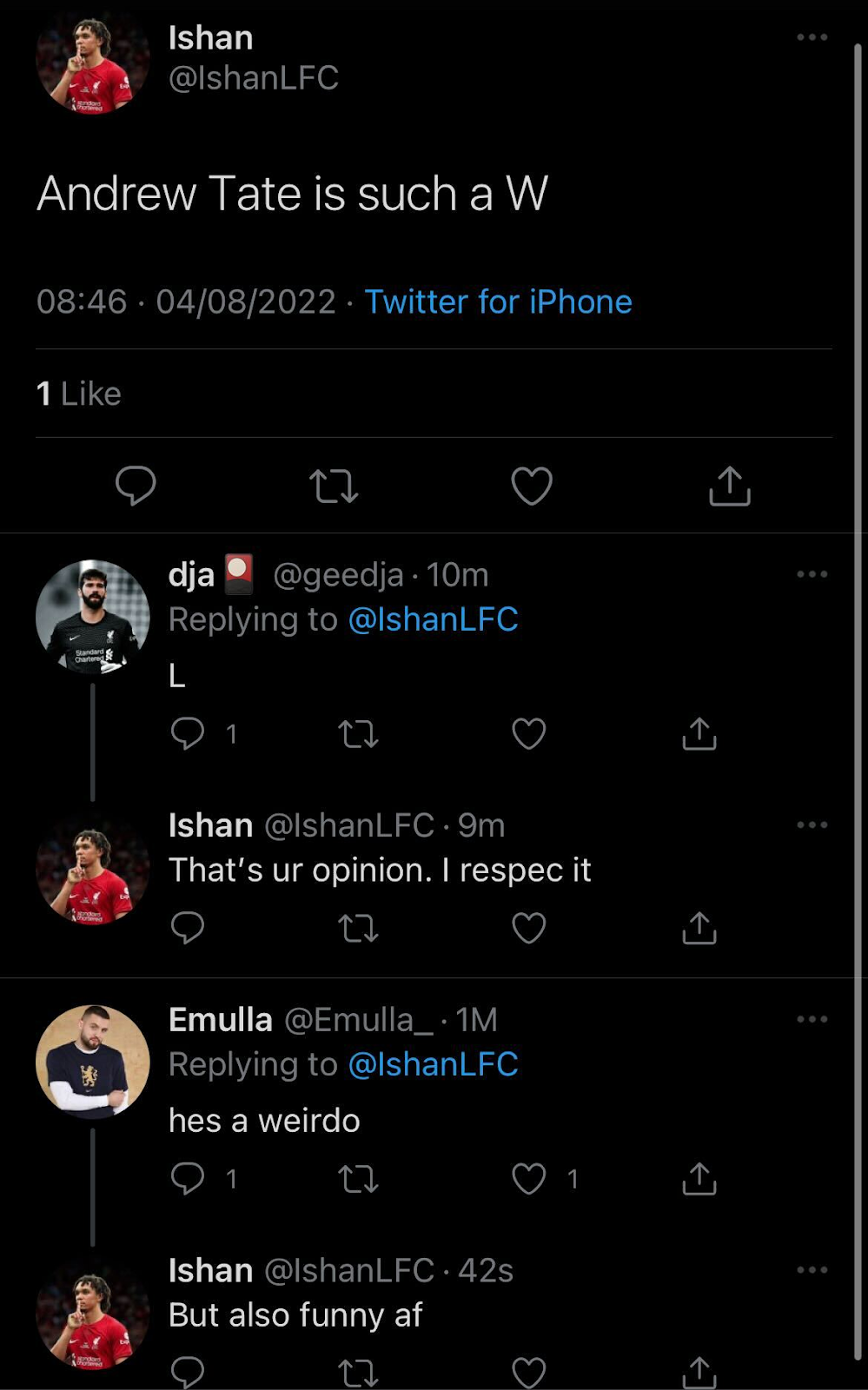Like Ishan's "I respec it" reply
The height and width of the screenshot is (1390, 868).
click(x=528, y=928)
